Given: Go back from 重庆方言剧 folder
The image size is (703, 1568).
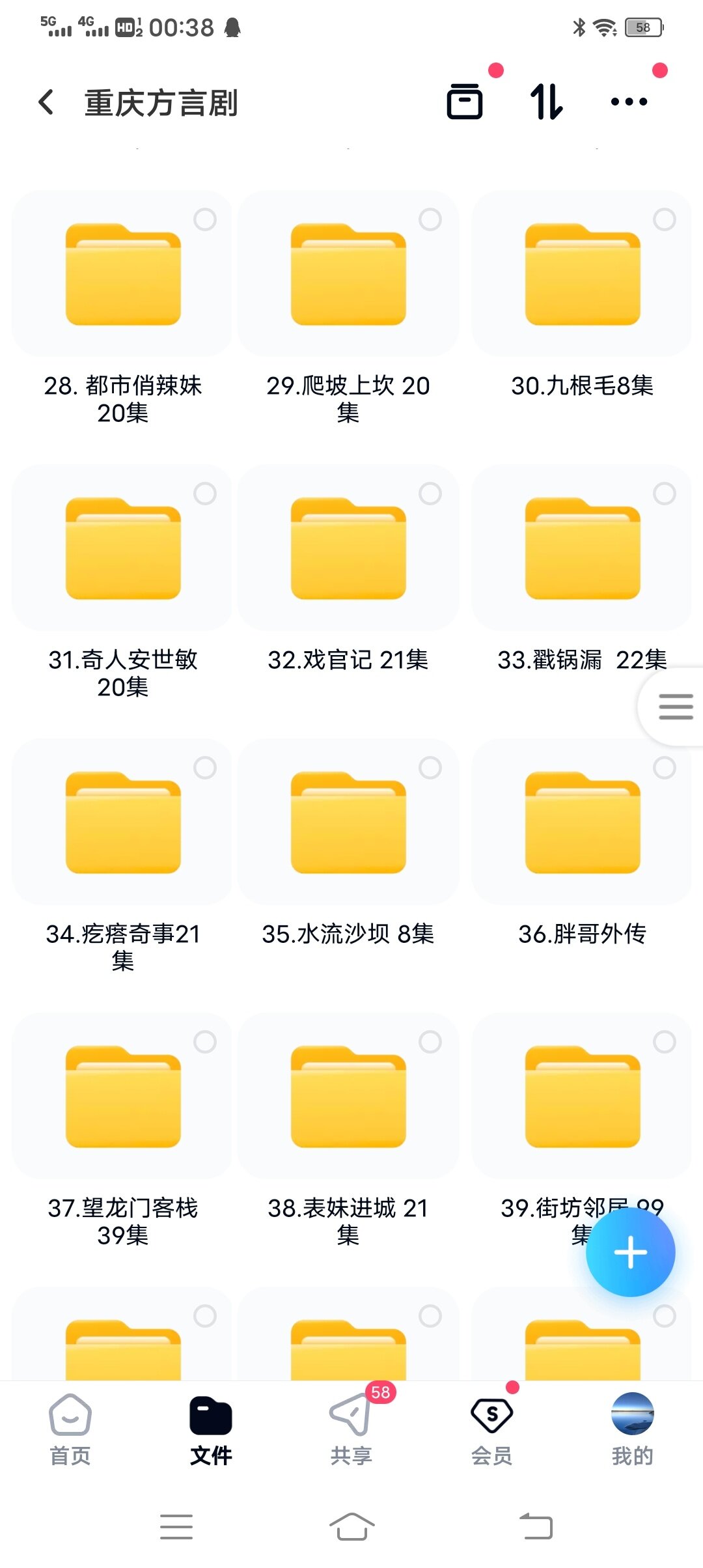Looking at the screenshot, I should coord(46,102).
